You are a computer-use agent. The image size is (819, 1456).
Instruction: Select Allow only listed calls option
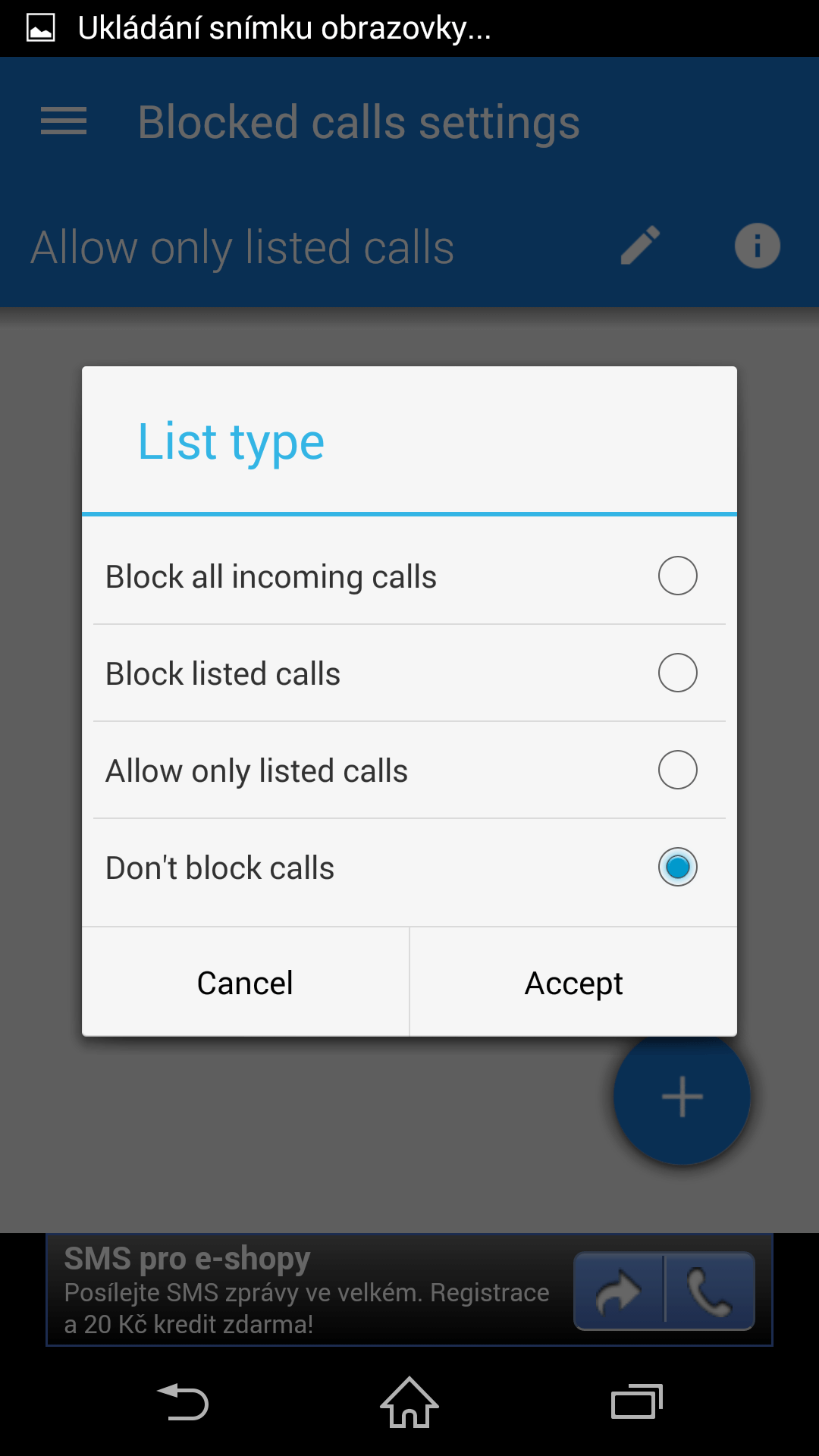tap(409, 770)
